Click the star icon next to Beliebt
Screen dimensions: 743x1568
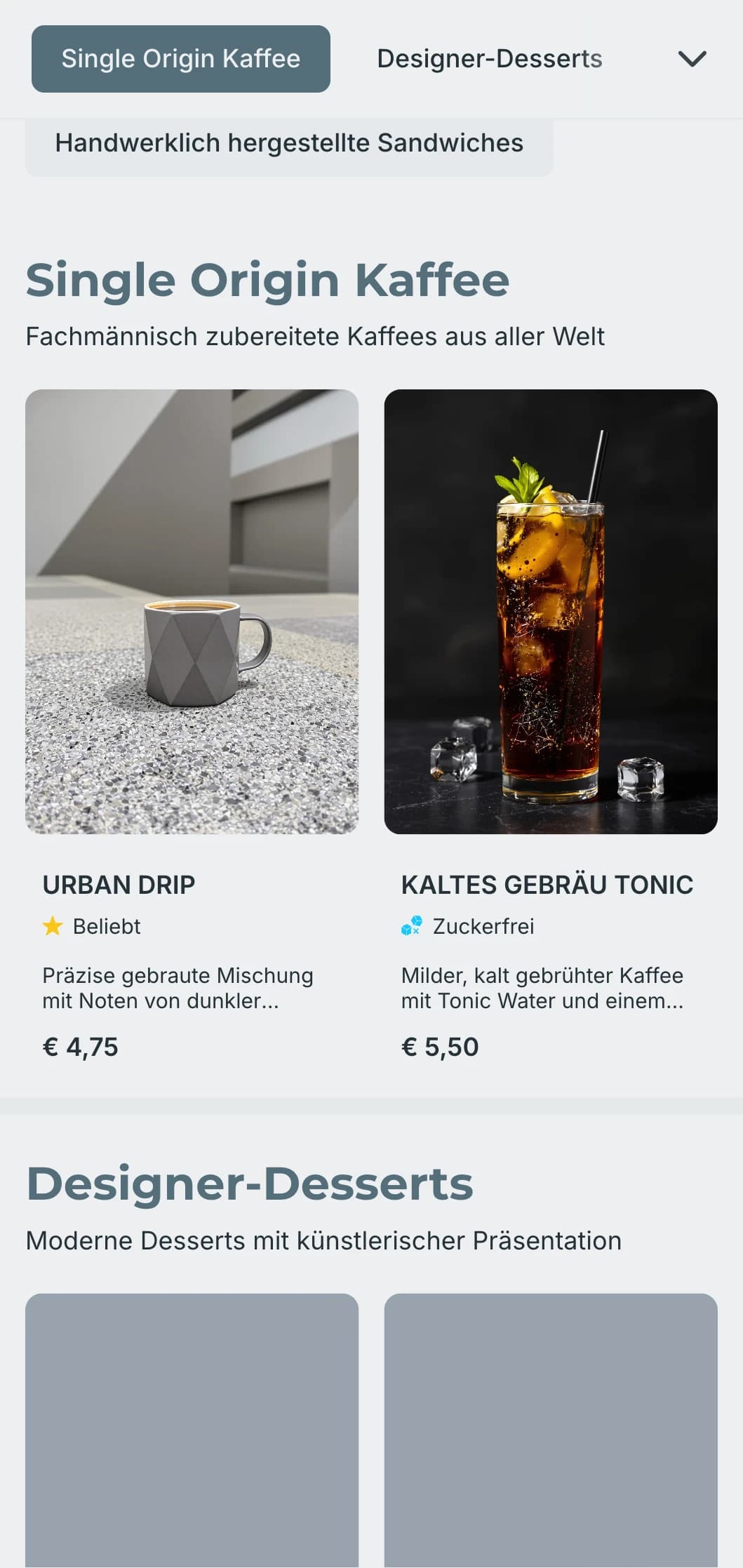click(53, 926)
